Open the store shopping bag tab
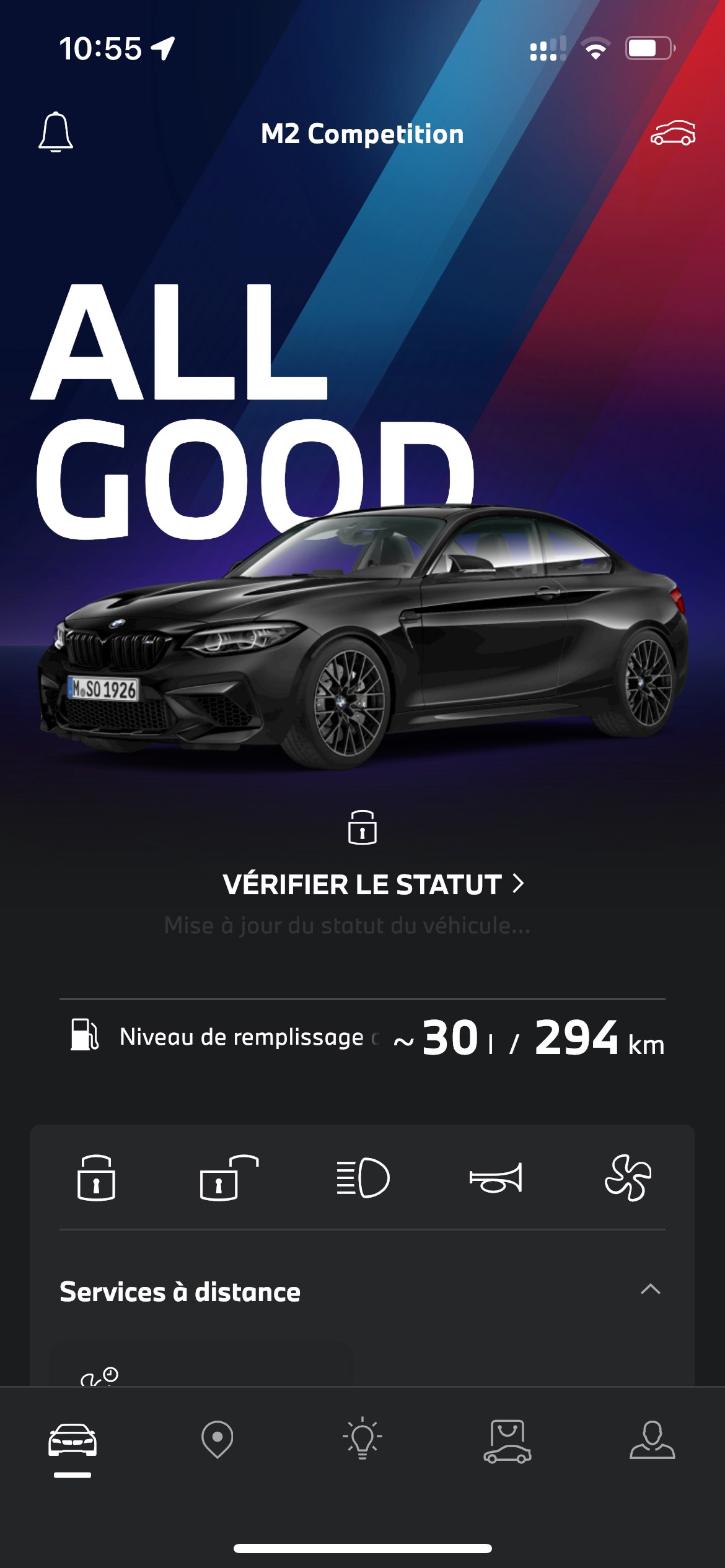This screenshot has height=1568, width=725. (507, 1440)
